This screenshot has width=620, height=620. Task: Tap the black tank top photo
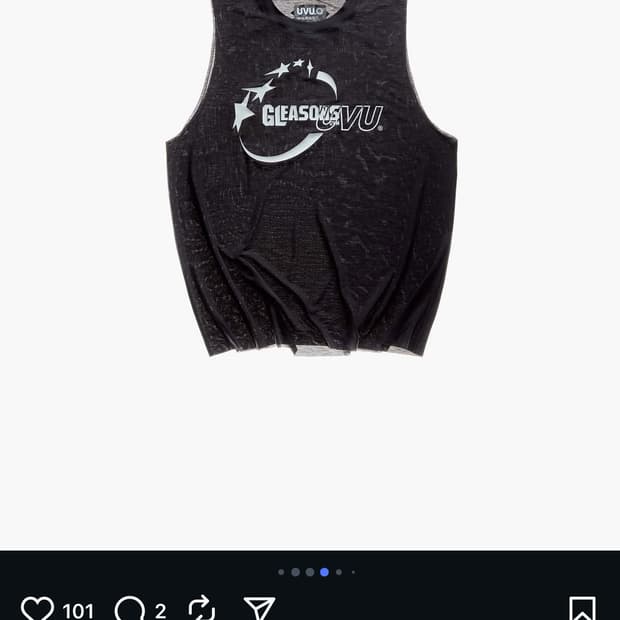(310, 190)
